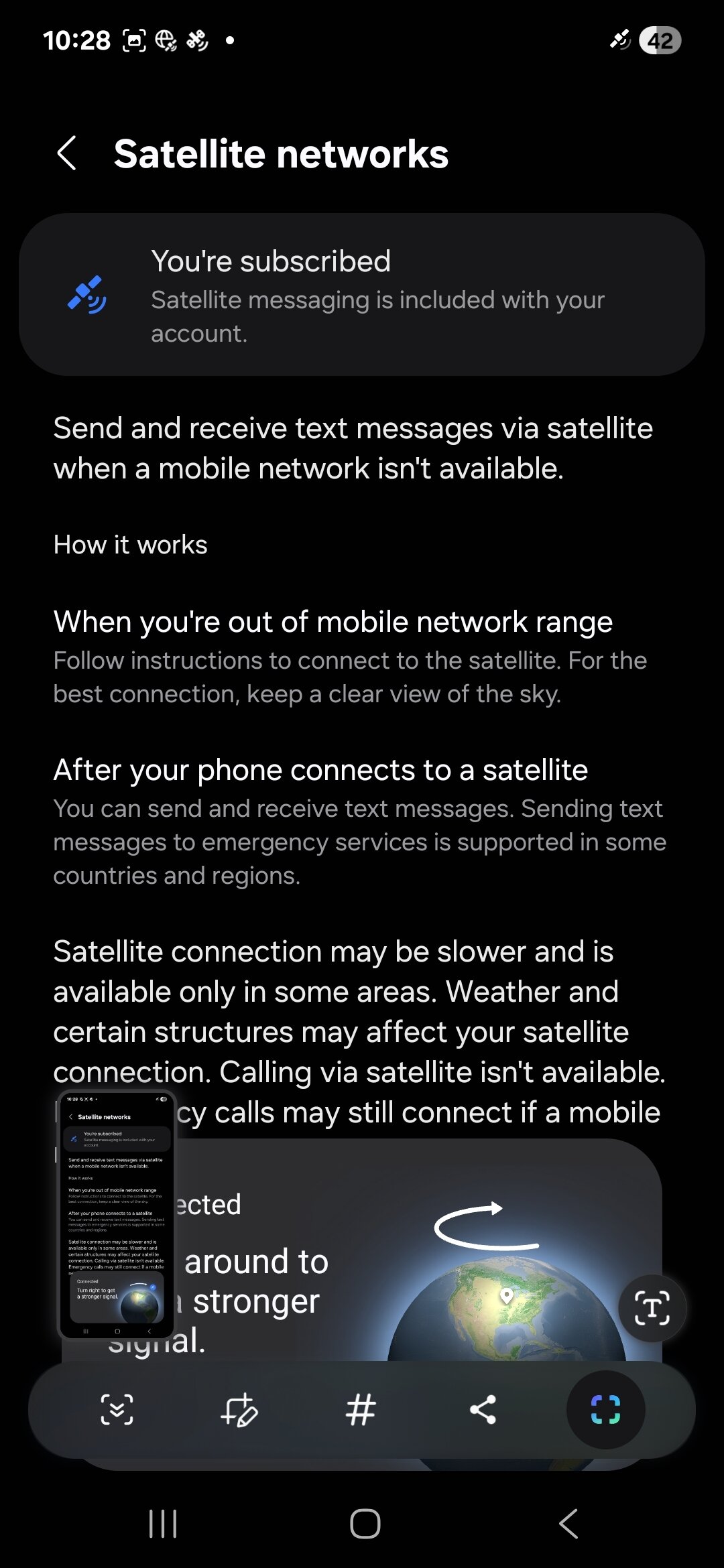This screenshot has width=724, height=1568.
Task: Open recent apps
Action: click(x=163, y=1524)
